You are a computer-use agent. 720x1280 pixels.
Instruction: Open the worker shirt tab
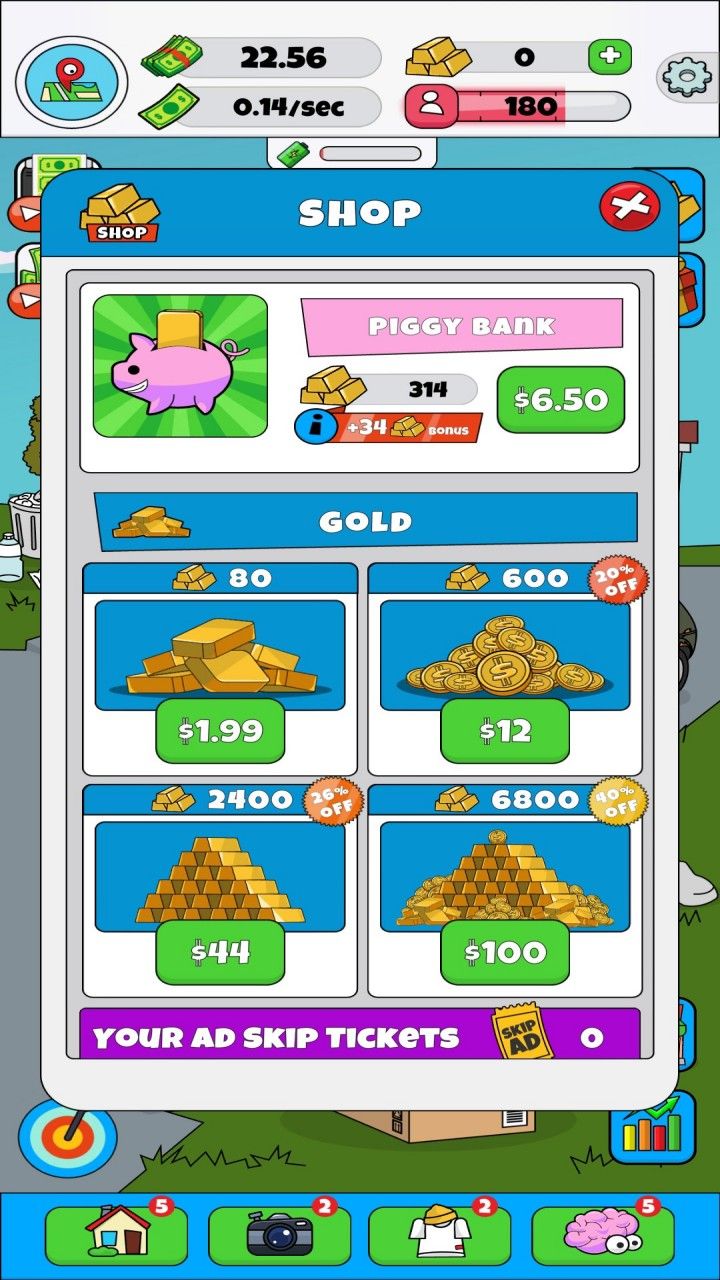point(440,1236)
